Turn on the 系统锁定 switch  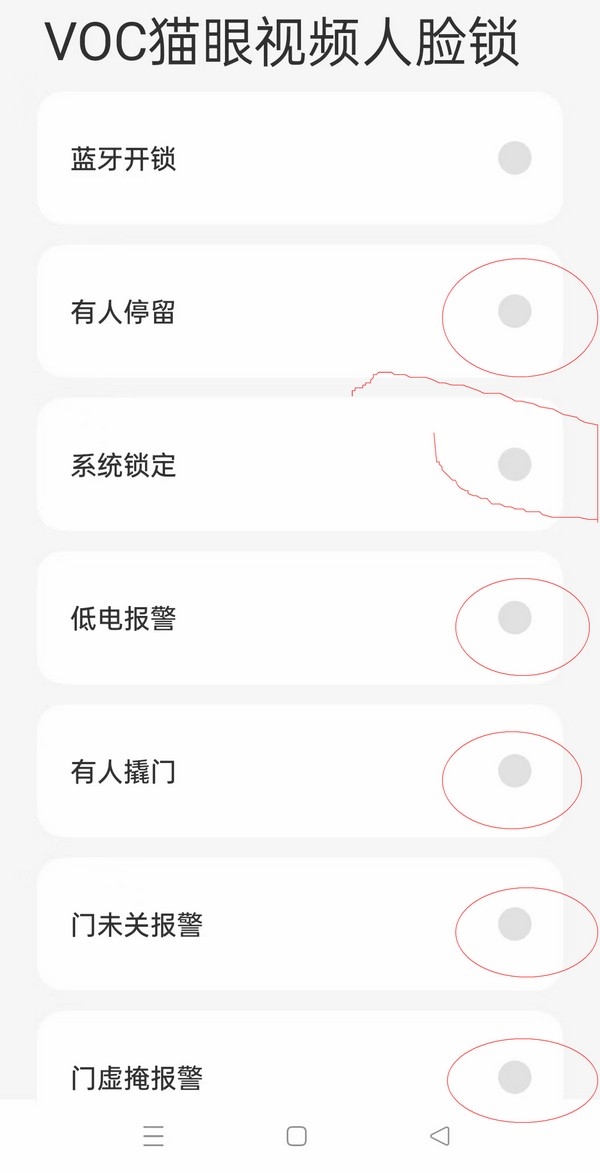click(515, 465)
